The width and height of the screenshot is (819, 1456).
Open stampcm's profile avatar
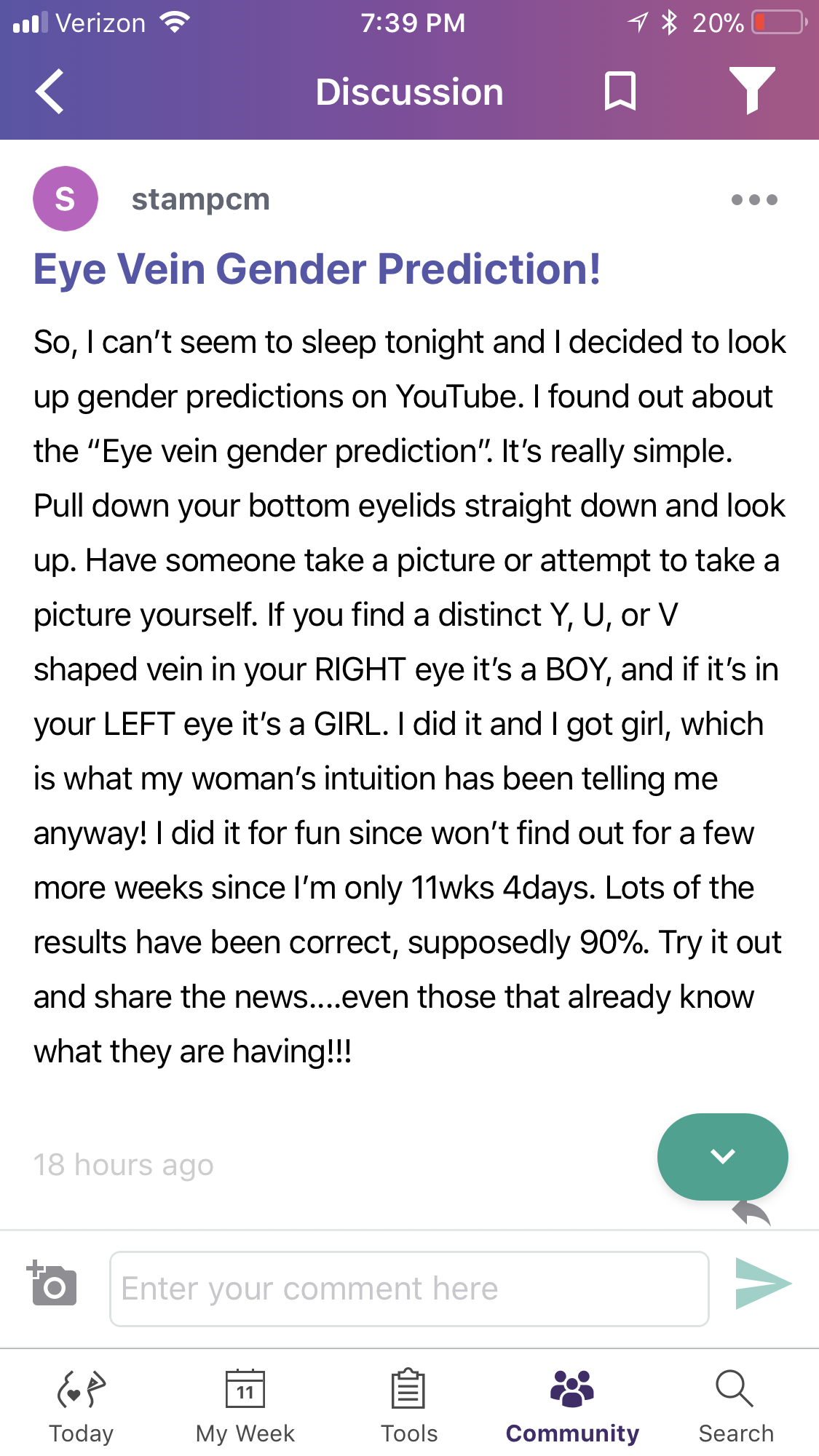pyautogui.click(x=66, y=199)
